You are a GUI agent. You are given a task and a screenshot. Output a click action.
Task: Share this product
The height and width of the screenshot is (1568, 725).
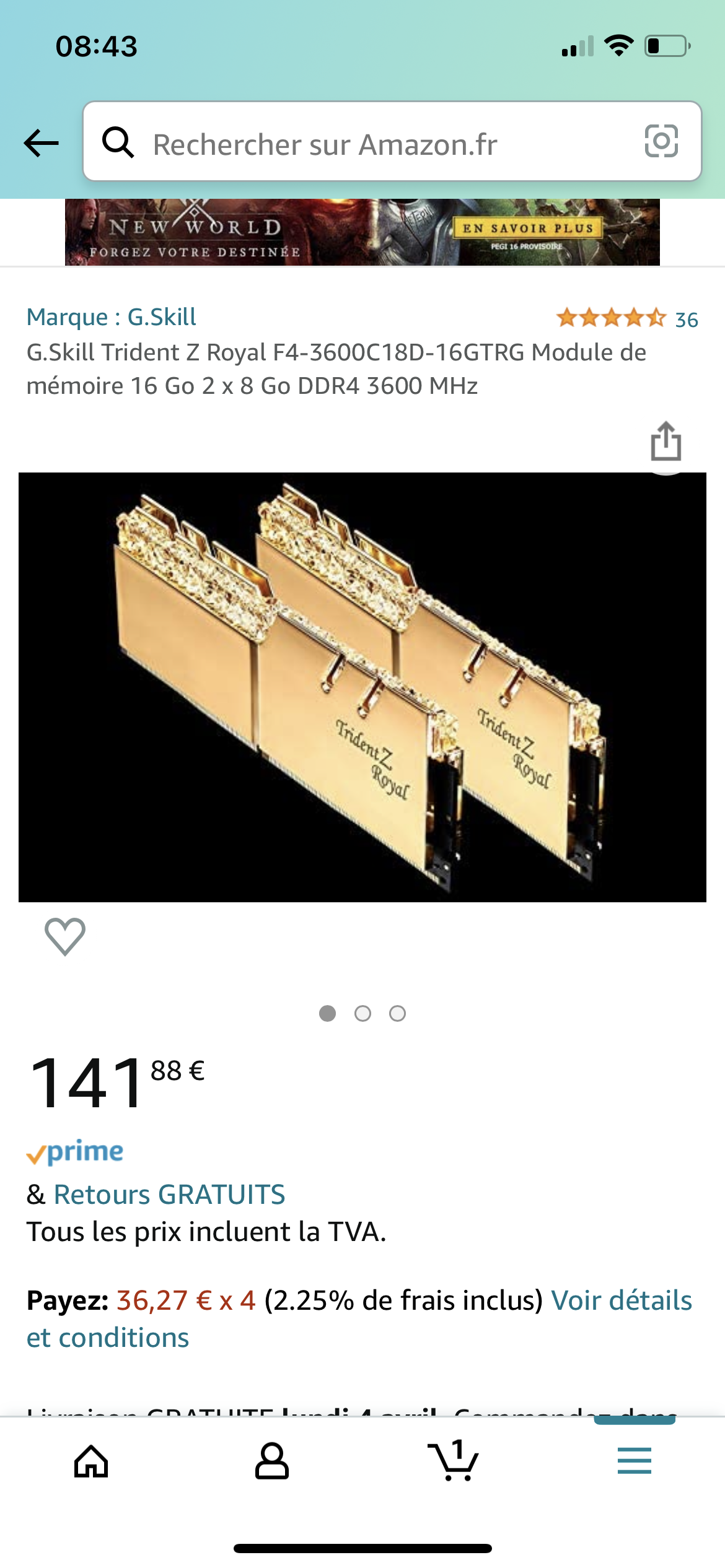[666, 442]
